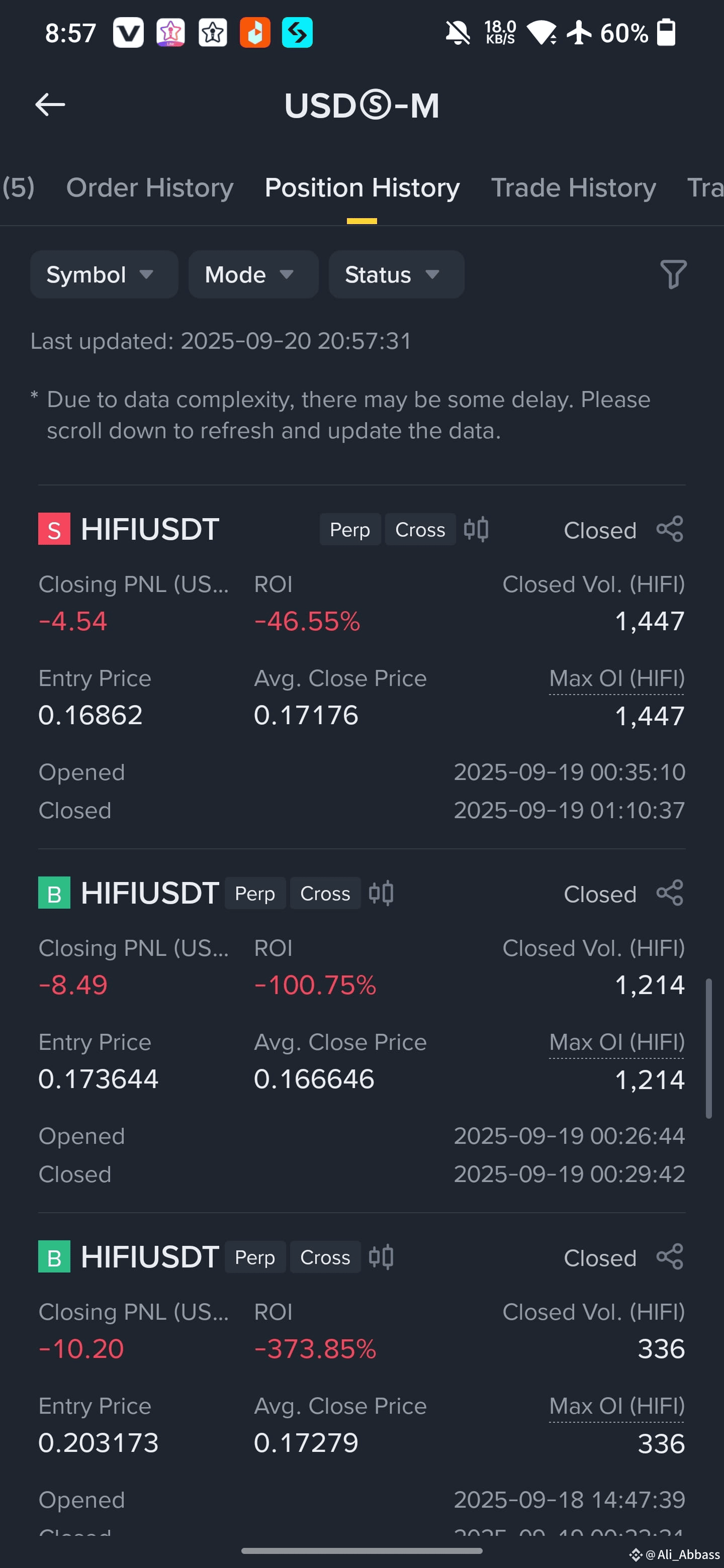Open the candlestick chart for short HIFIUSDT position
Screen dimensions: 724x1568
click(476, 529)
